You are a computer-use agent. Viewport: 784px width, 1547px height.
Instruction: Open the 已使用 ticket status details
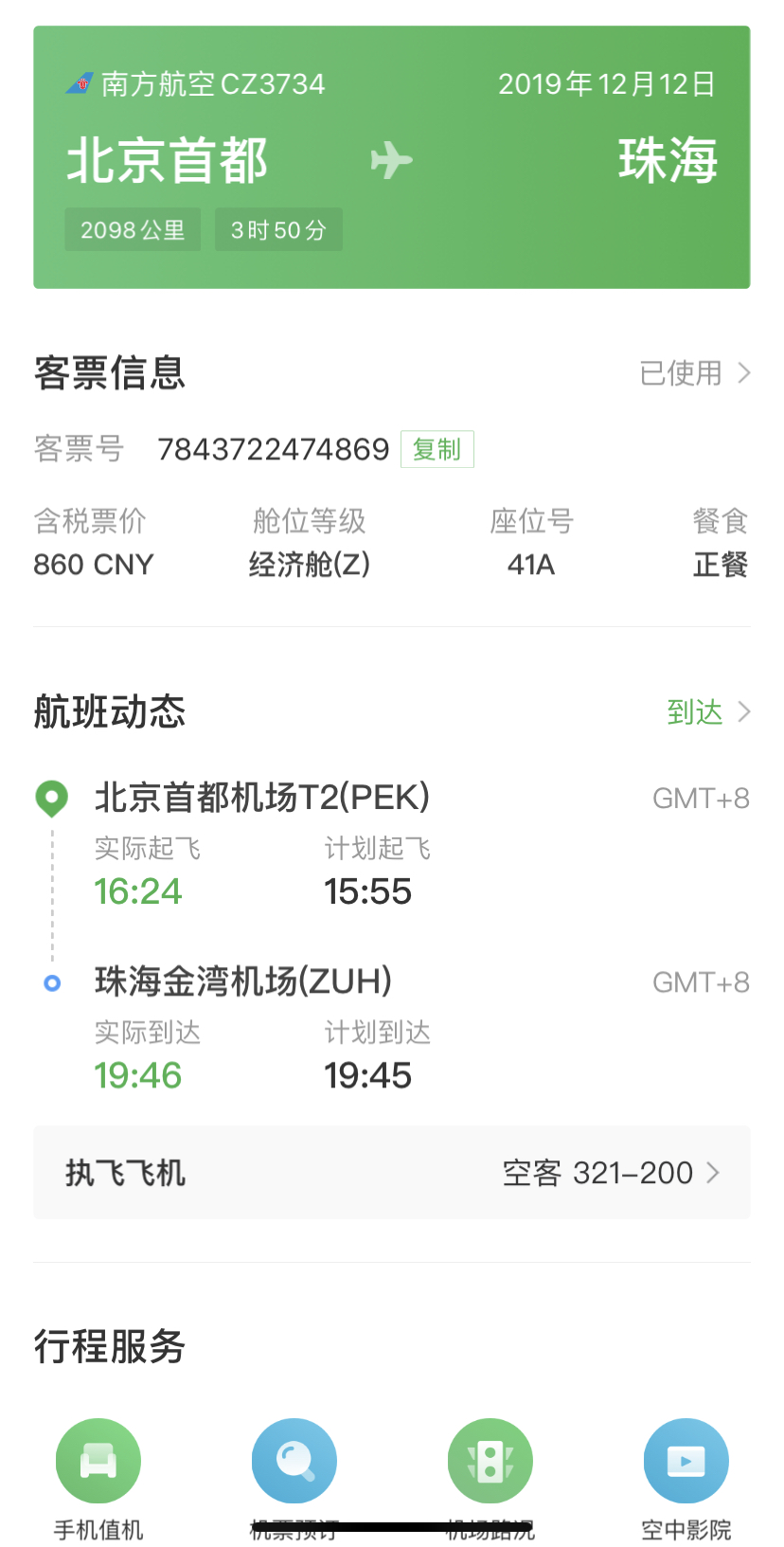point(695,373)
